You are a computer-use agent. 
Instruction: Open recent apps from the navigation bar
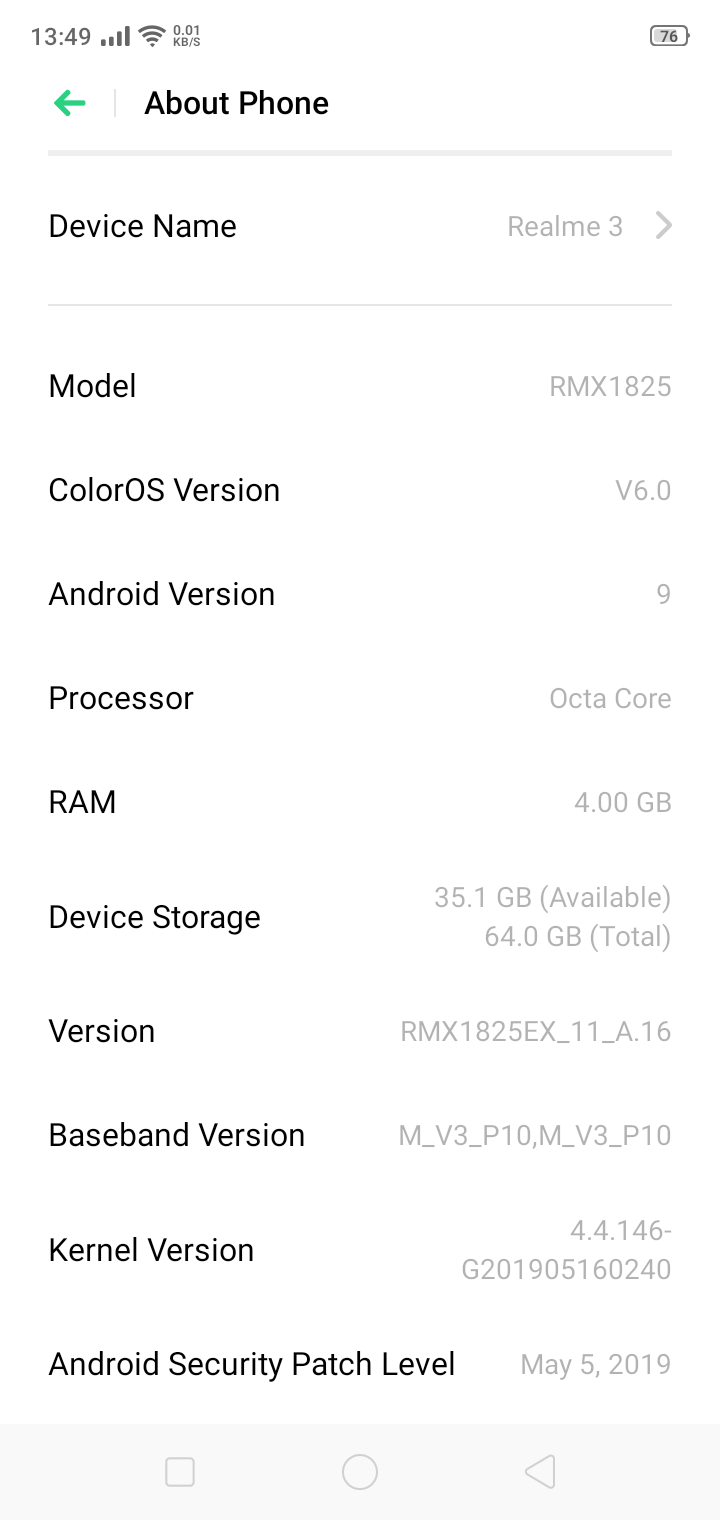coord(180,1472)
